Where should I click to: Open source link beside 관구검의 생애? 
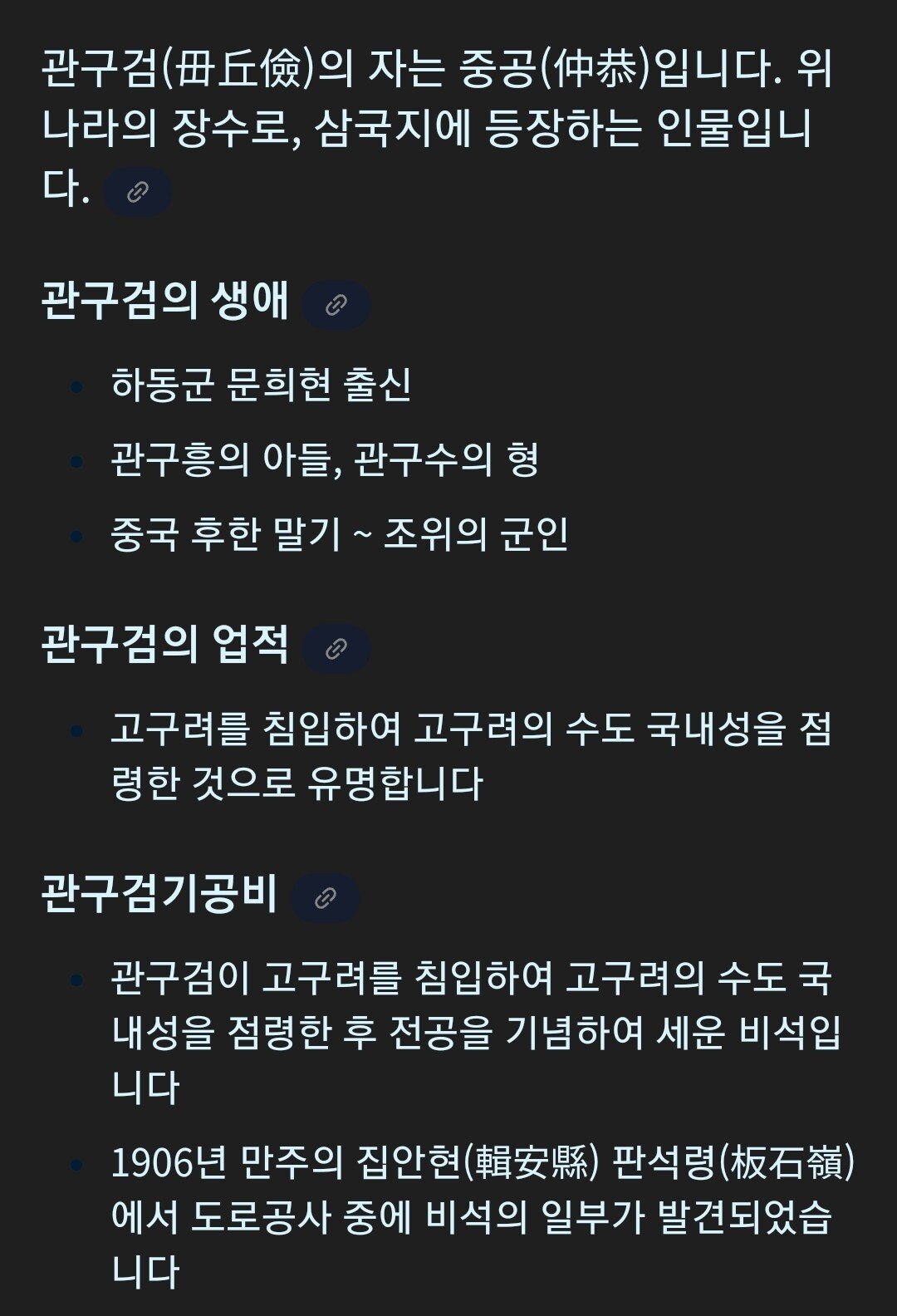336,305
